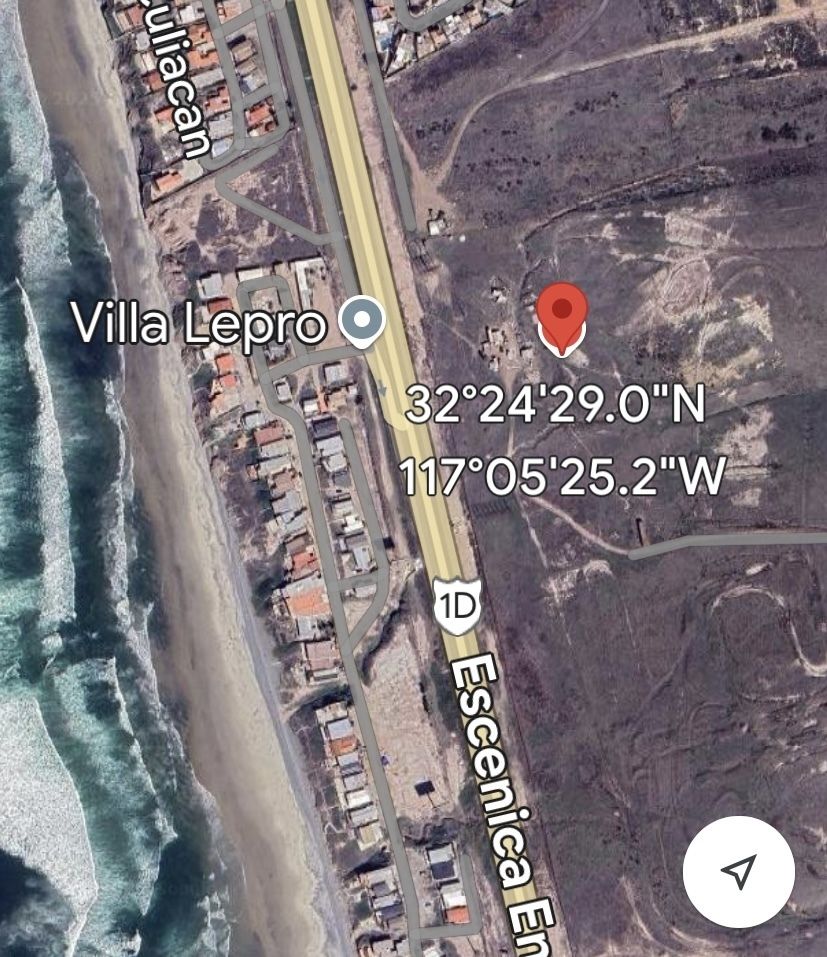Open the Villa Lepro place marker
The height and width of the screenshot is (957, 827).
pyautogui.click(x=362, y=321)
